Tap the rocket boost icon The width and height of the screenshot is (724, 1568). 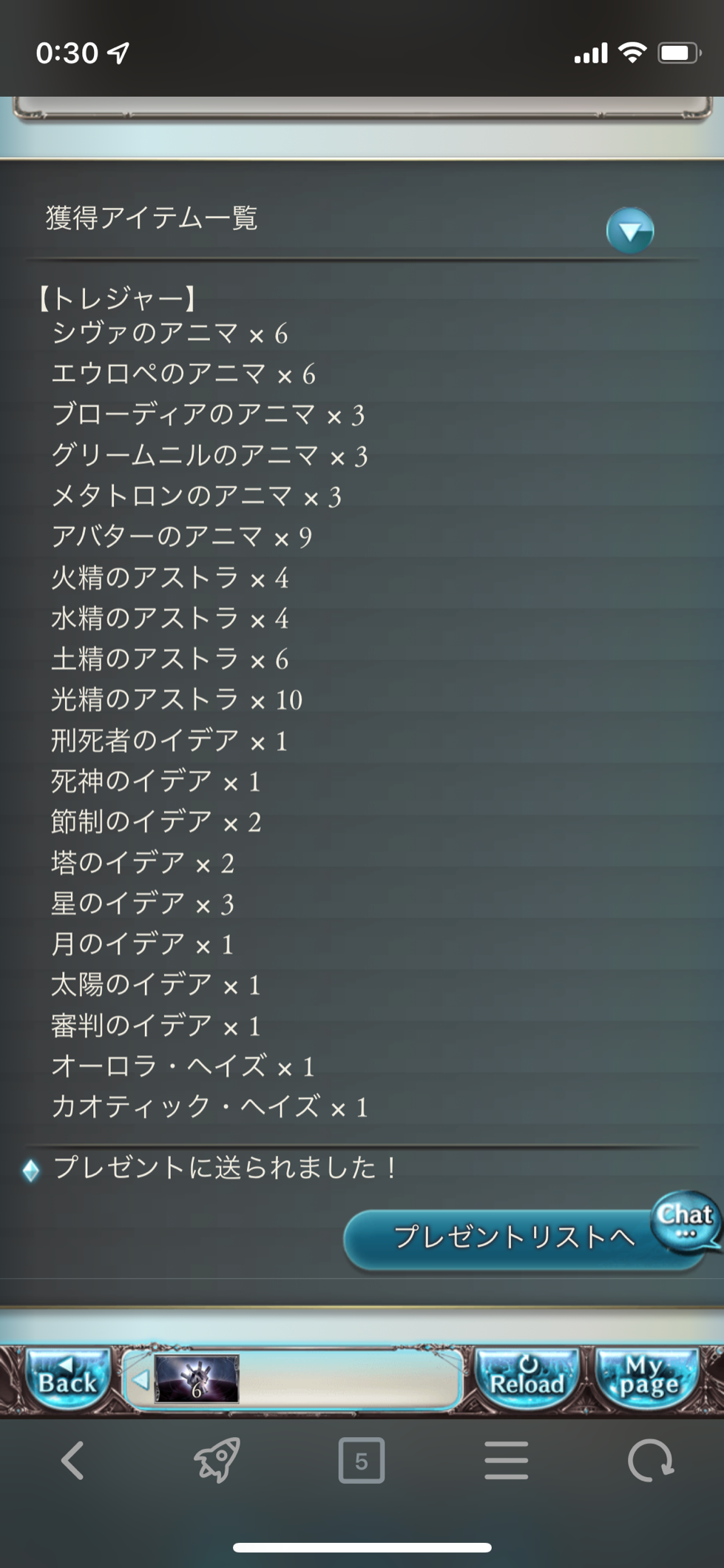tap(217, 1461)
